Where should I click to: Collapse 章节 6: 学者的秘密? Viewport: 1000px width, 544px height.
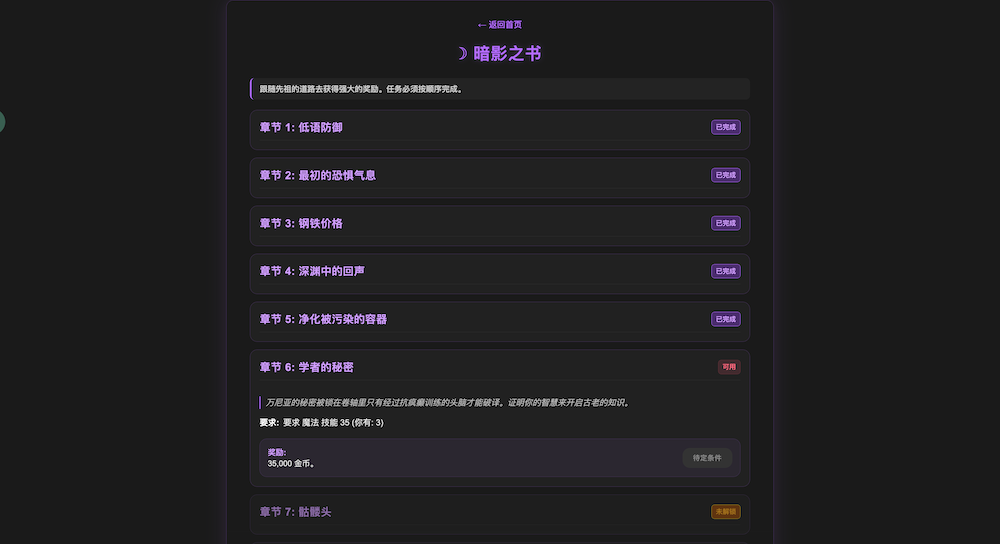point(305,368)
